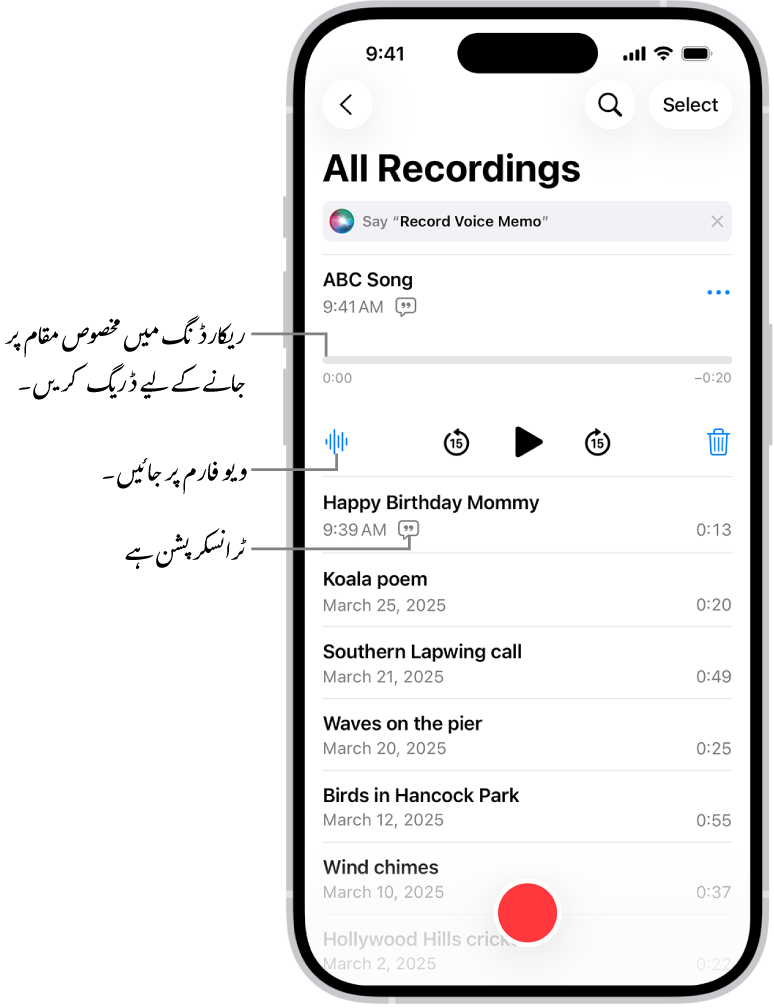Skip forward 15 seconds
The image size is (774, 1008).
(x=597, y=442)
